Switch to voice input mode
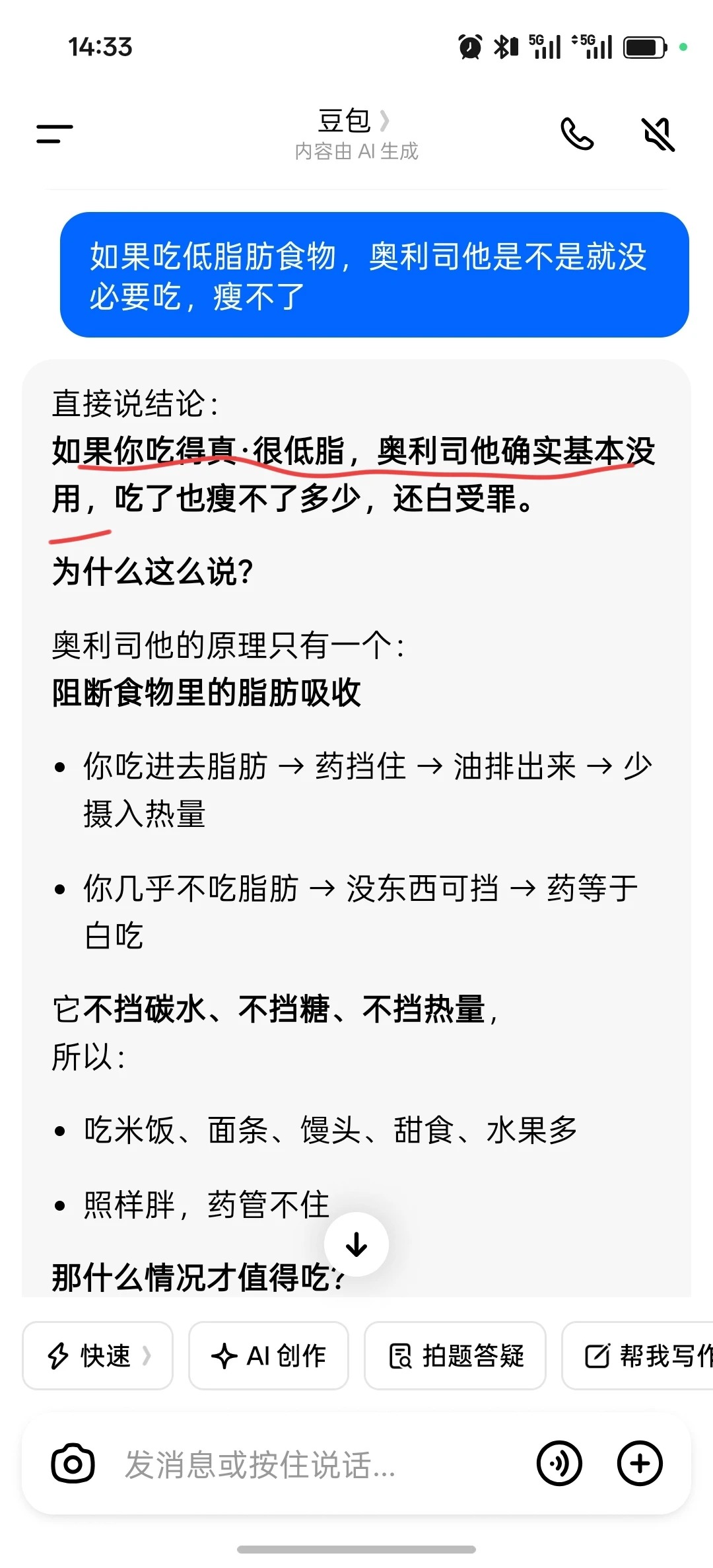Viewport: 713px width, 1568px height. click(x=559, y=1464)
